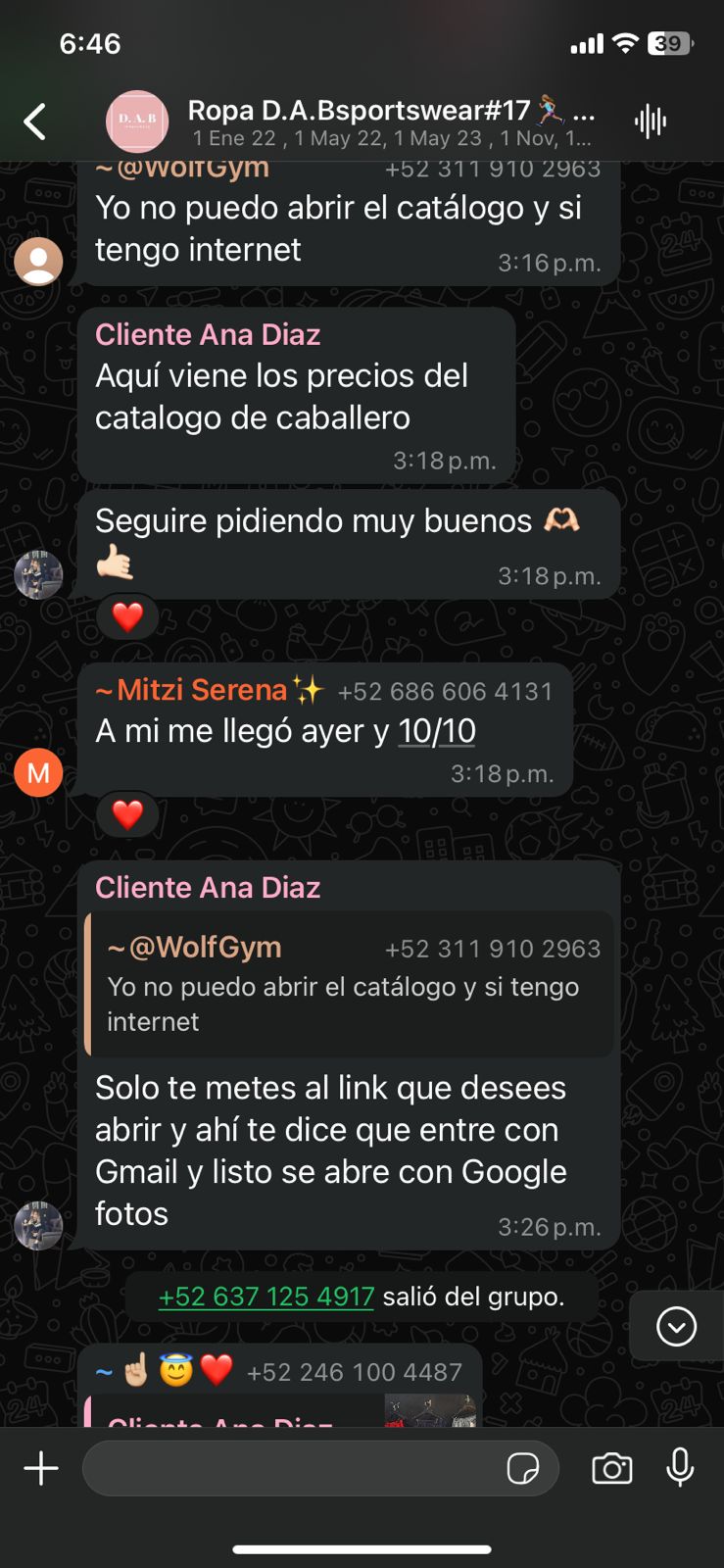View the heart reaction on Mitzi Serena's message
The width and height of the screenshot is (724, 1568).
tap(127, 814)
